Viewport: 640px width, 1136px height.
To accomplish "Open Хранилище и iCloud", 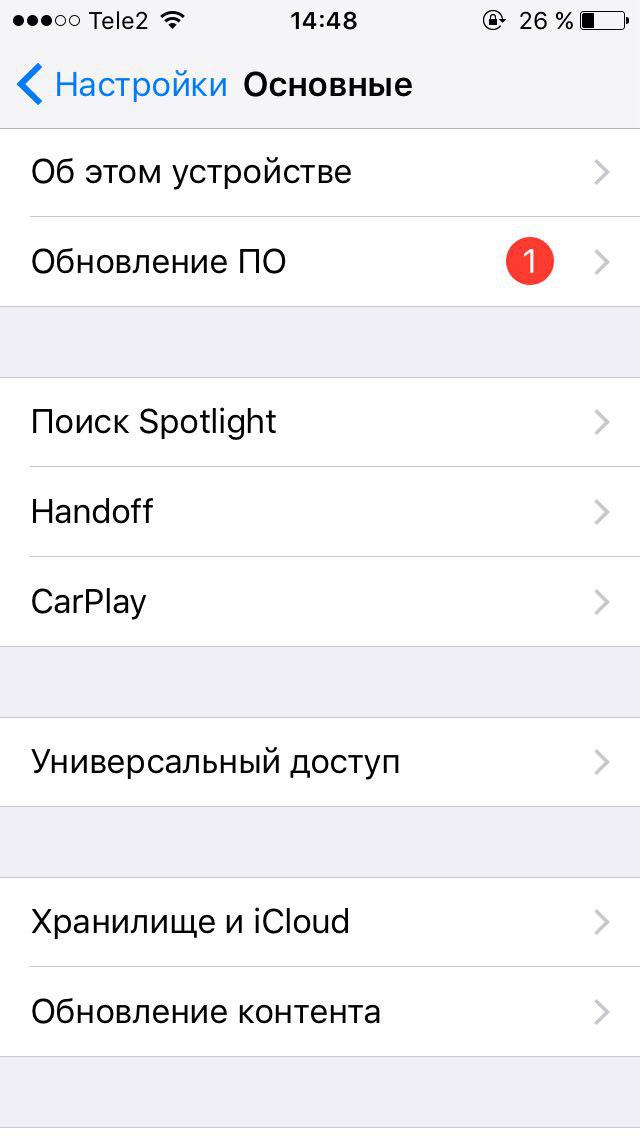I will (320, 922).
